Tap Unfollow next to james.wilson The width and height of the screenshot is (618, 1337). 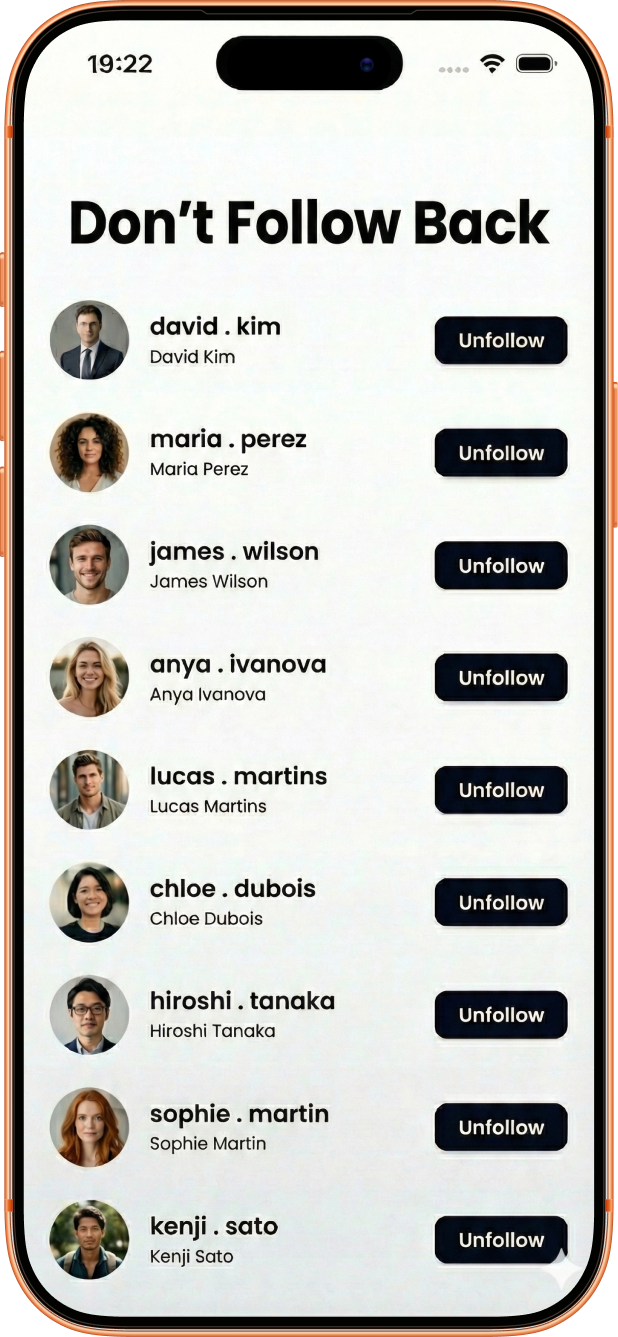pyautogui.click(x=500, y=566)
